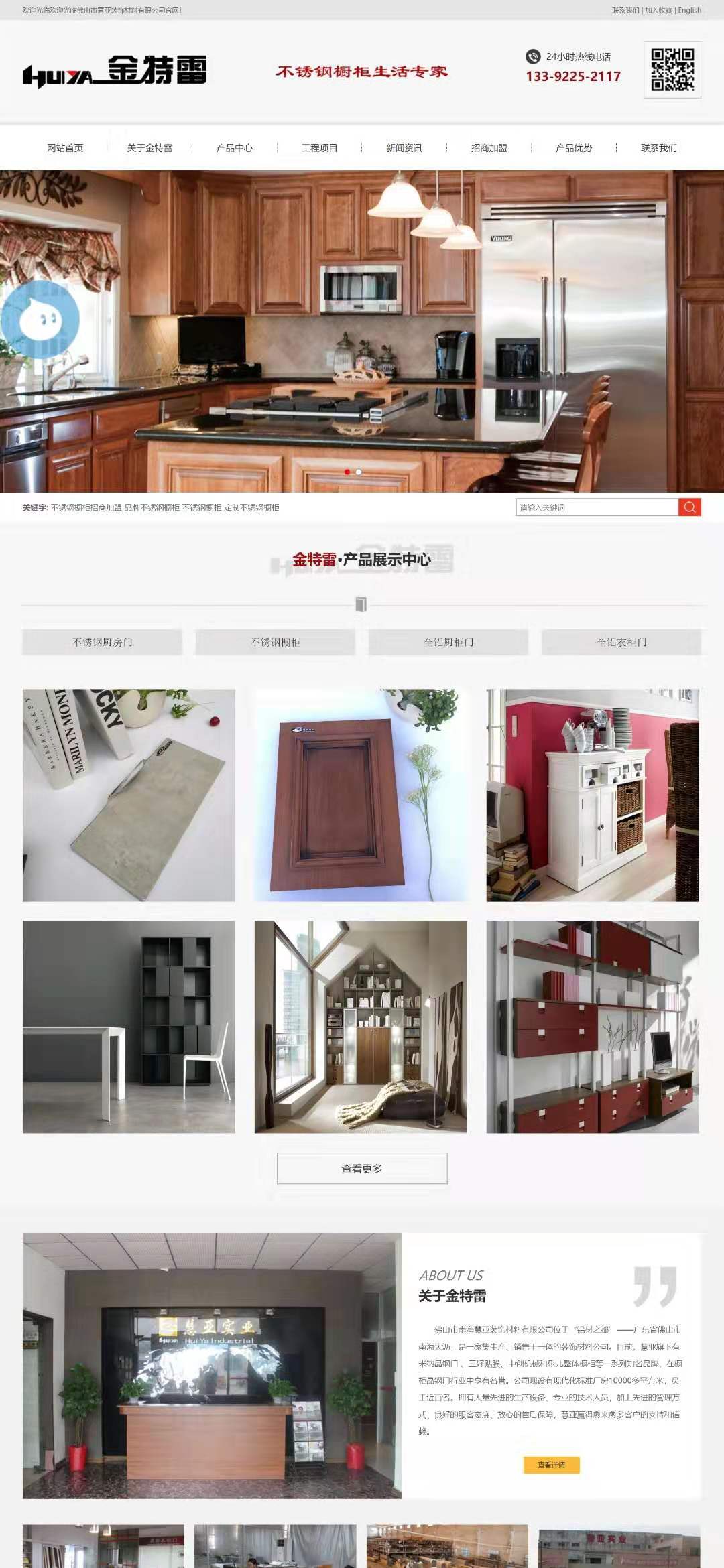Open 产品中心 in navigation
724x1568 pixels.
tap(235, 148)
